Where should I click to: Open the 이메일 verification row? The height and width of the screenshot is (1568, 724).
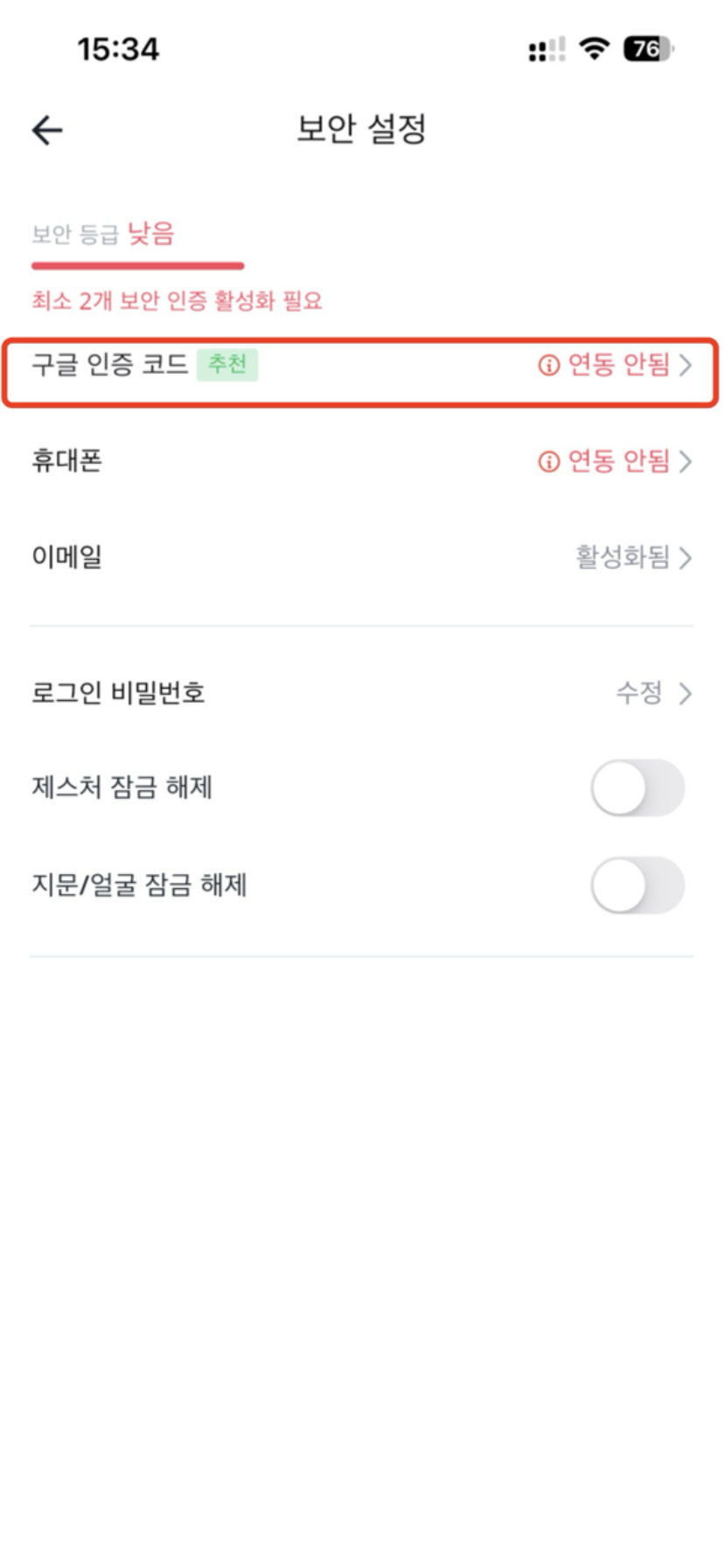tap(361, 556)
